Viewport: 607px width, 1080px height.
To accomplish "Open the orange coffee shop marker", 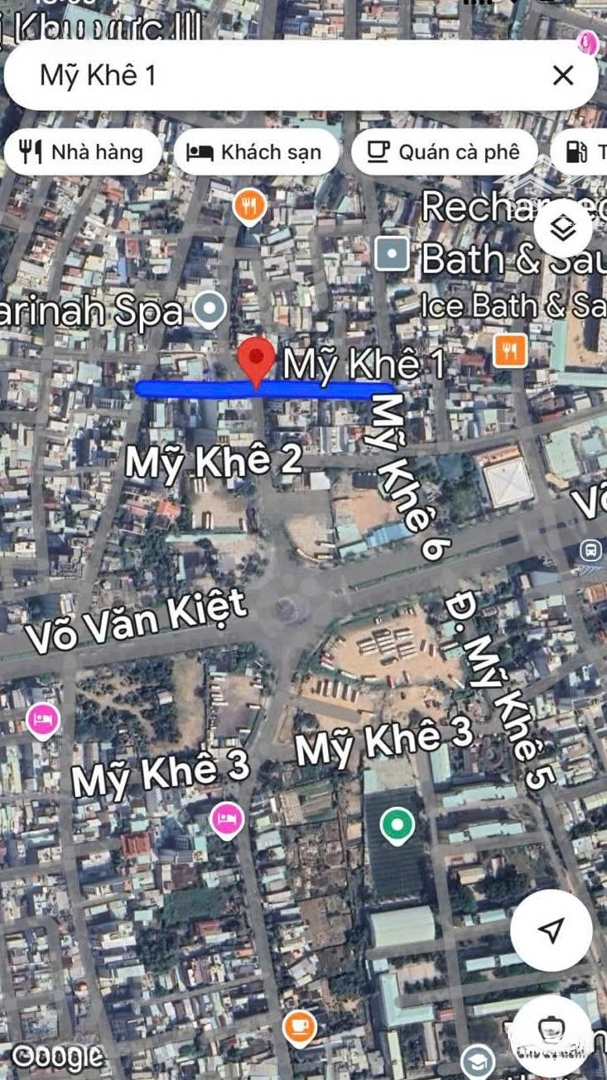I will (300, 1028).
